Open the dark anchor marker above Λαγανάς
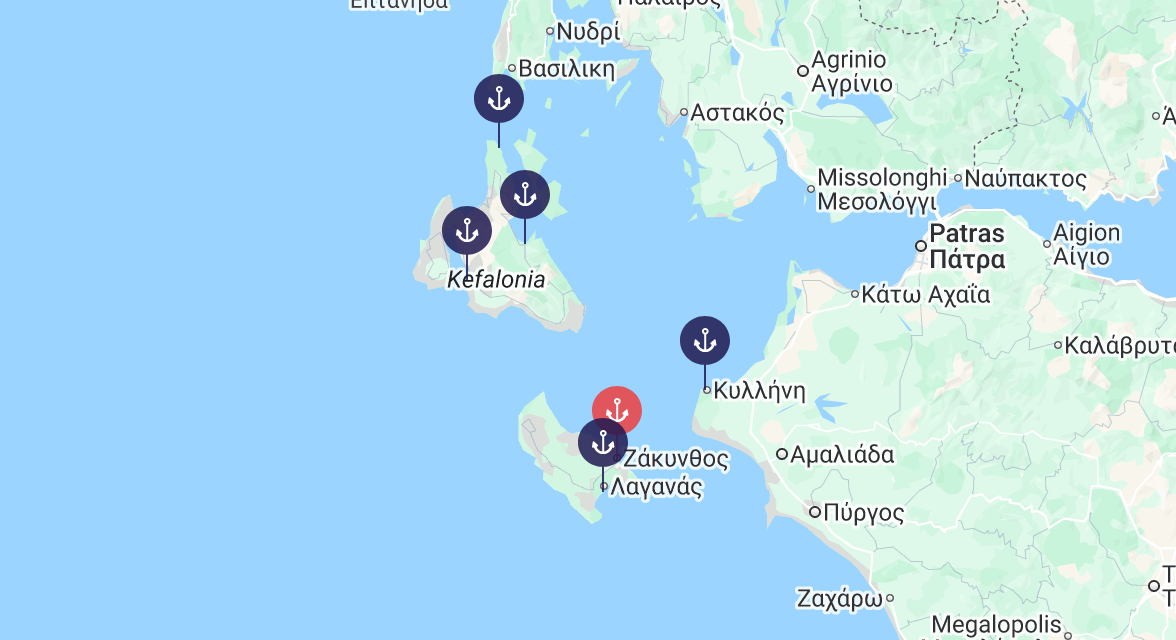1176x640 pixels. click(602, 443)
